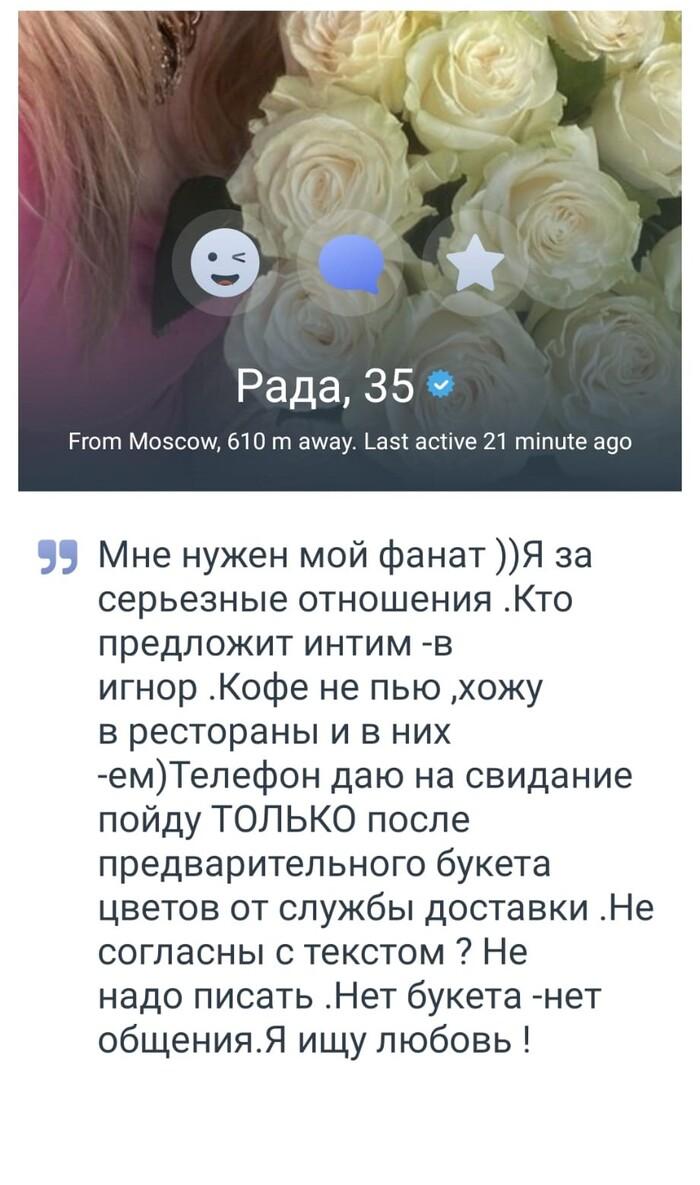The height and width of the screenshot is (1185, 700).
Task: Send a wink to Рада
Action: (224, 263)
